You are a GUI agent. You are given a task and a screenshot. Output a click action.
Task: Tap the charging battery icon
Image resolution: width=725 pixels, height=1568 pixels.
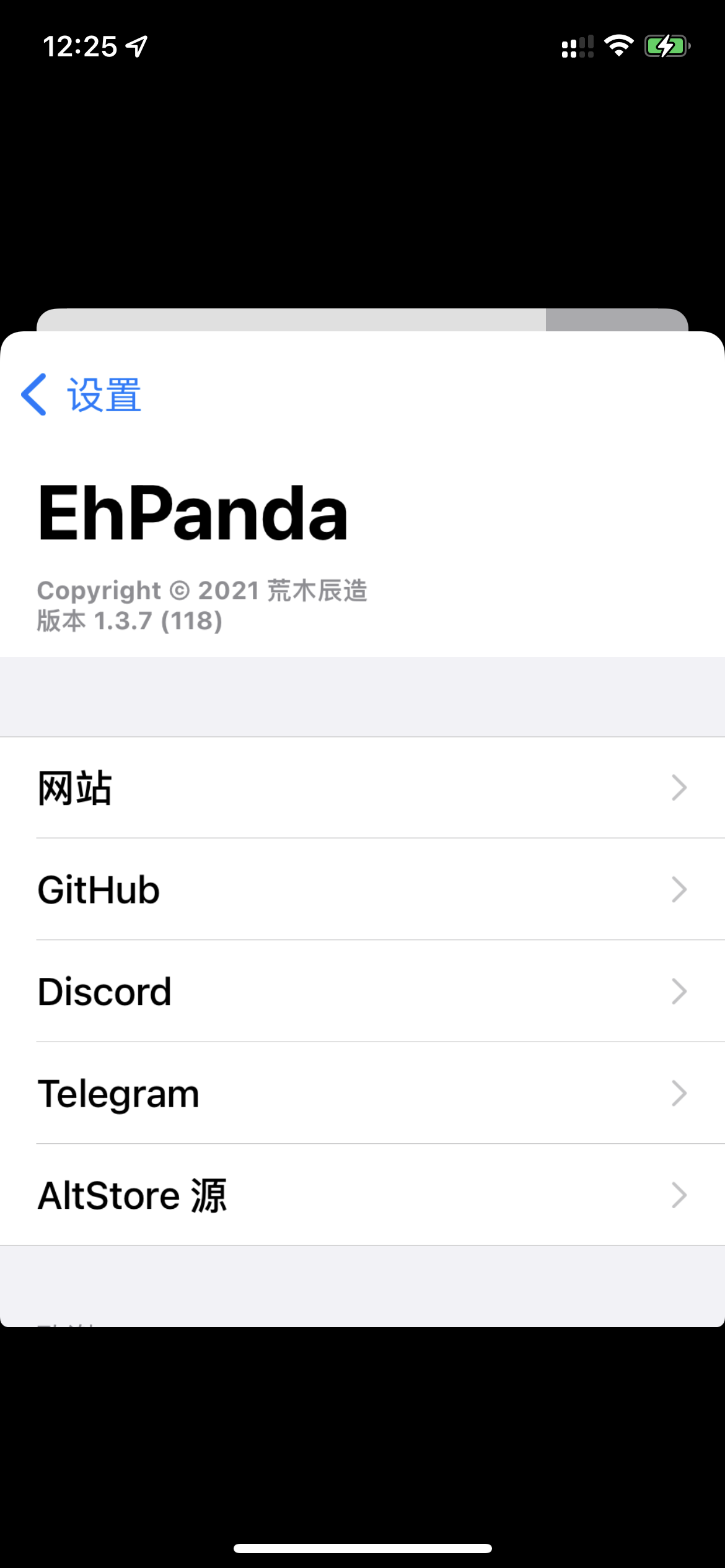(x=668, y=46)
